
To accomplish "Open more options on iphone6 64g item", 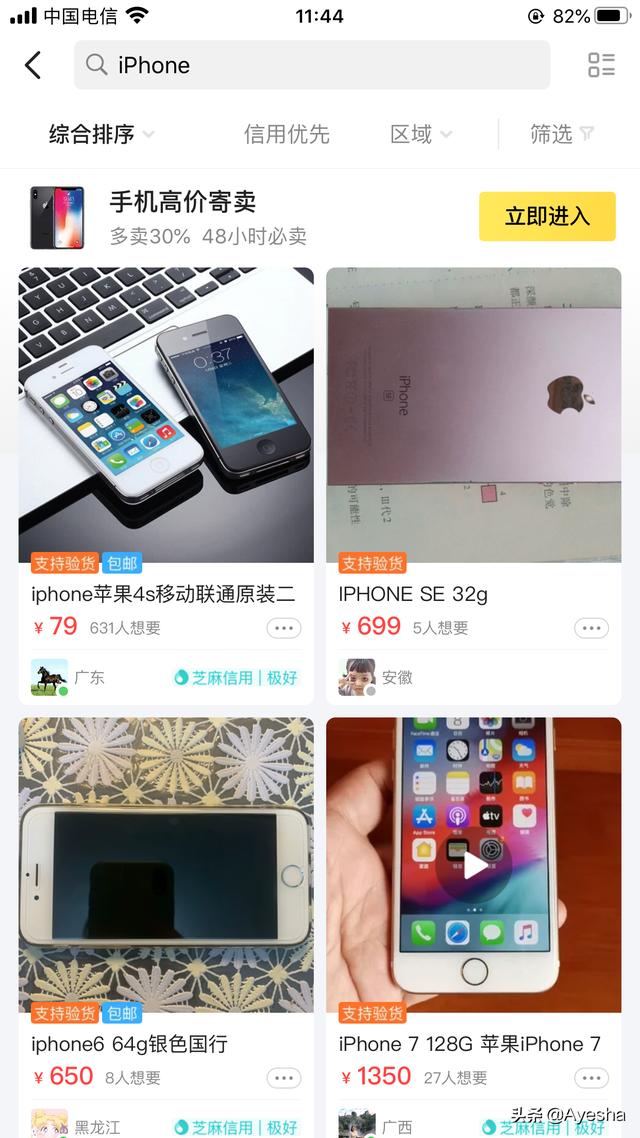I will tap(284, 1078).
